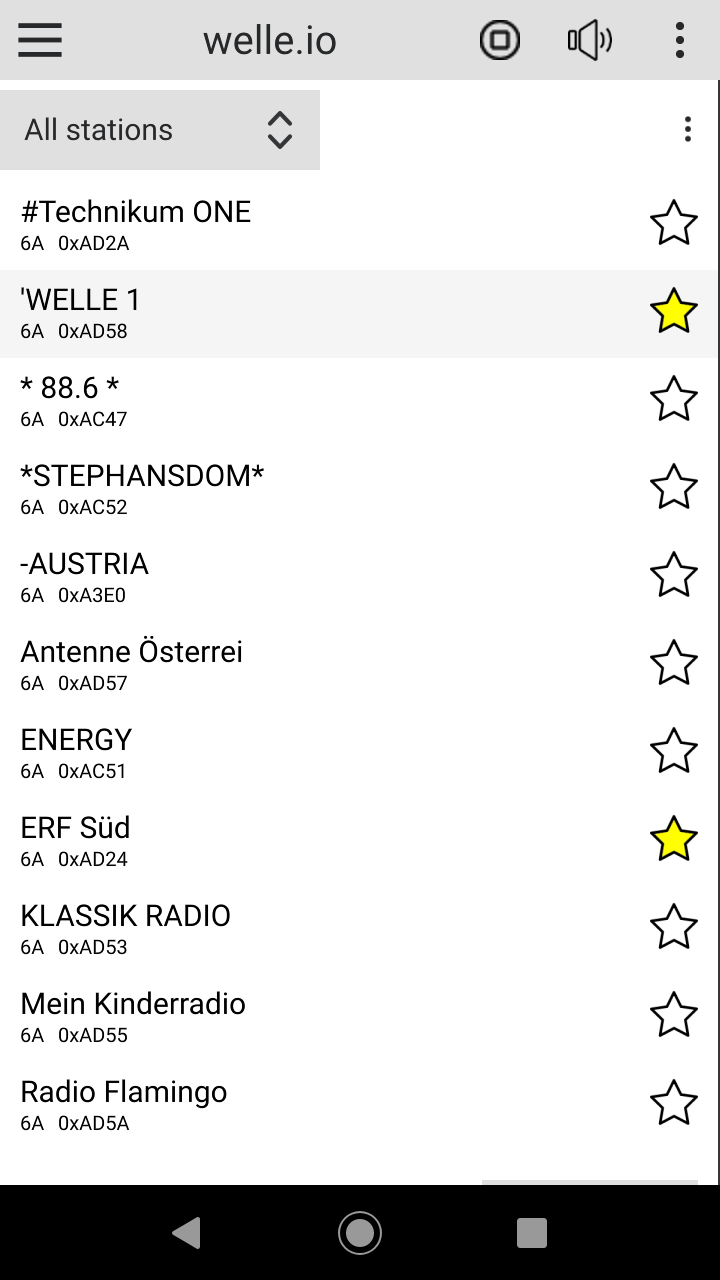Unfavorite the 'WELLE 1 station

coord(673,311)
